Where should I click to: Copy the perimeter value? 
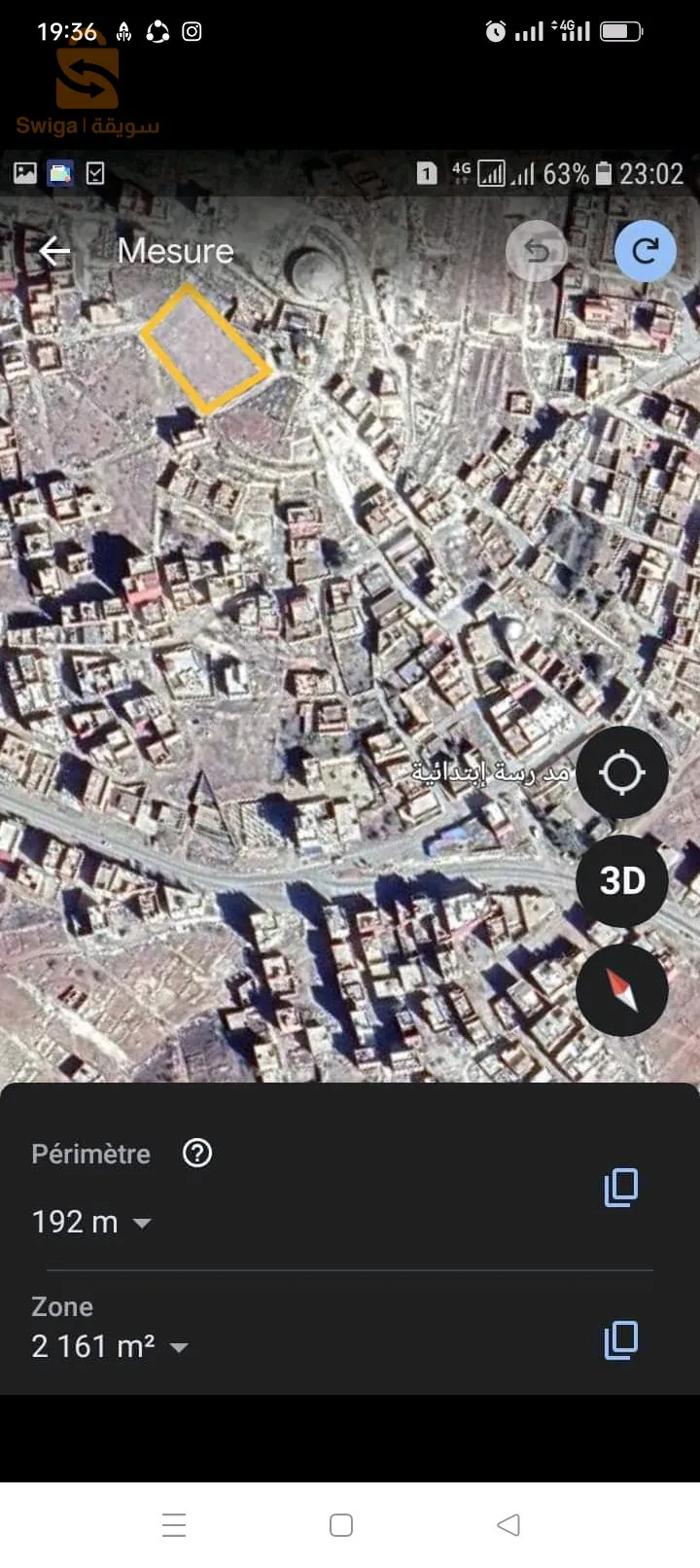[x=620, y=1187]
